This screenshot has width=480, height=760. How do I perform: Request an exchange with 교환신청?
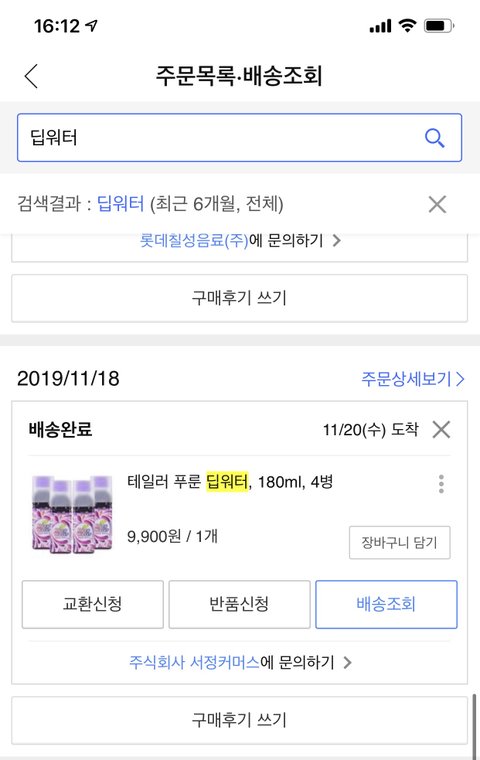point(93,604)
